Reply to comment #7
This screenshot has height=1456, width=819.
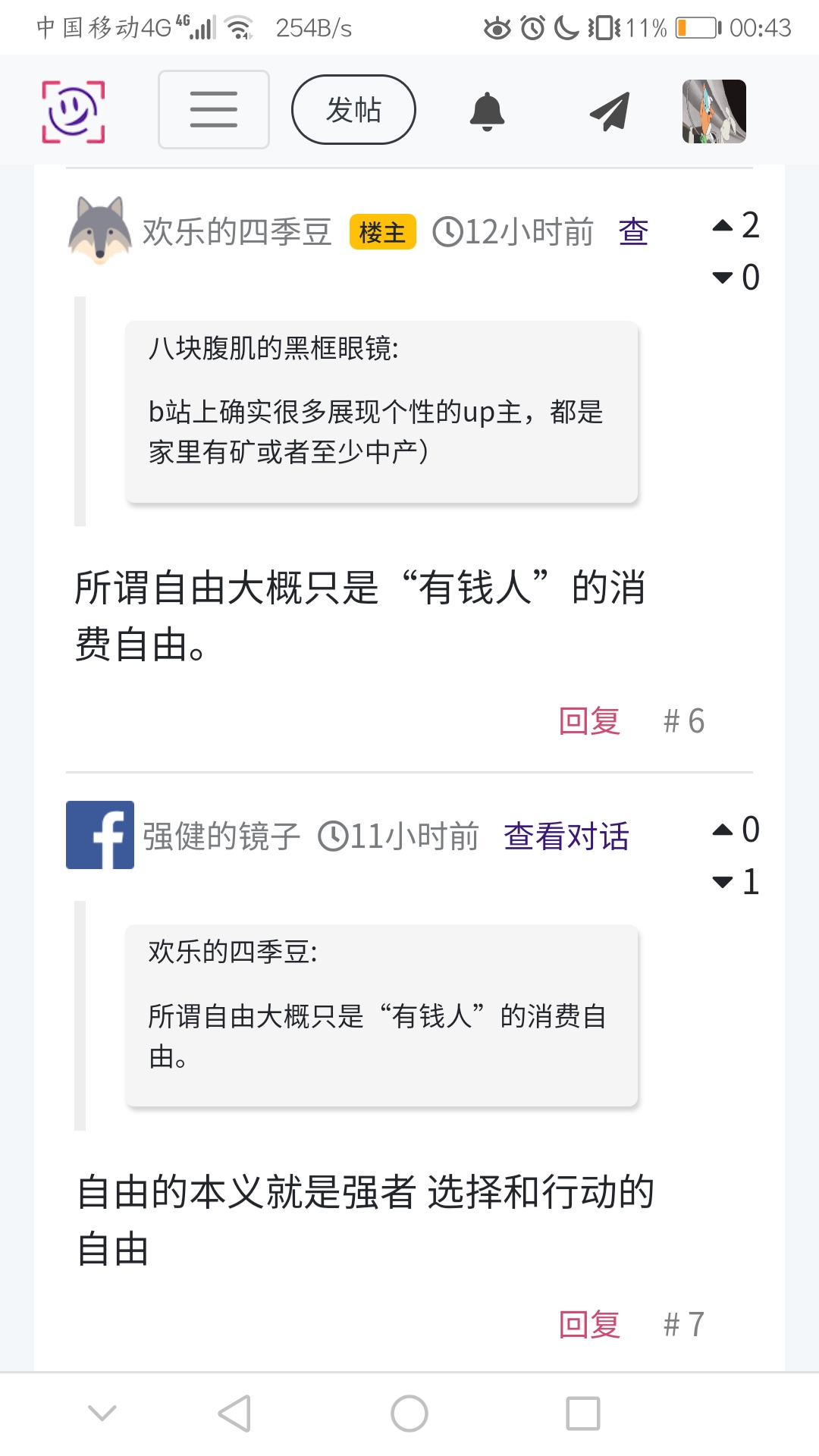(x=589, y=1325)
